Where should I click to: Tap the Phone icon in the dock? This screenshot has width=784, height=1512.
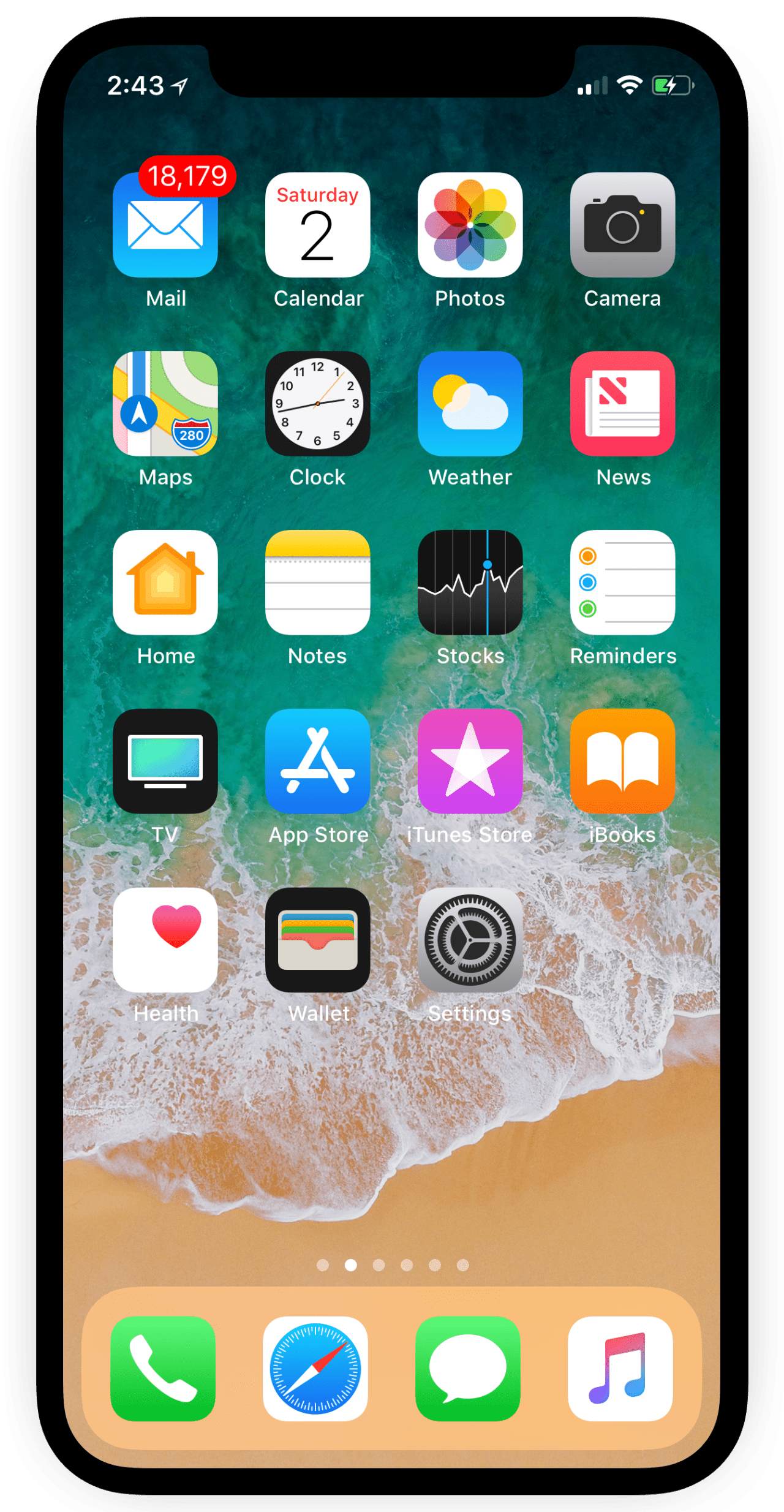(x=163, y=1369)
